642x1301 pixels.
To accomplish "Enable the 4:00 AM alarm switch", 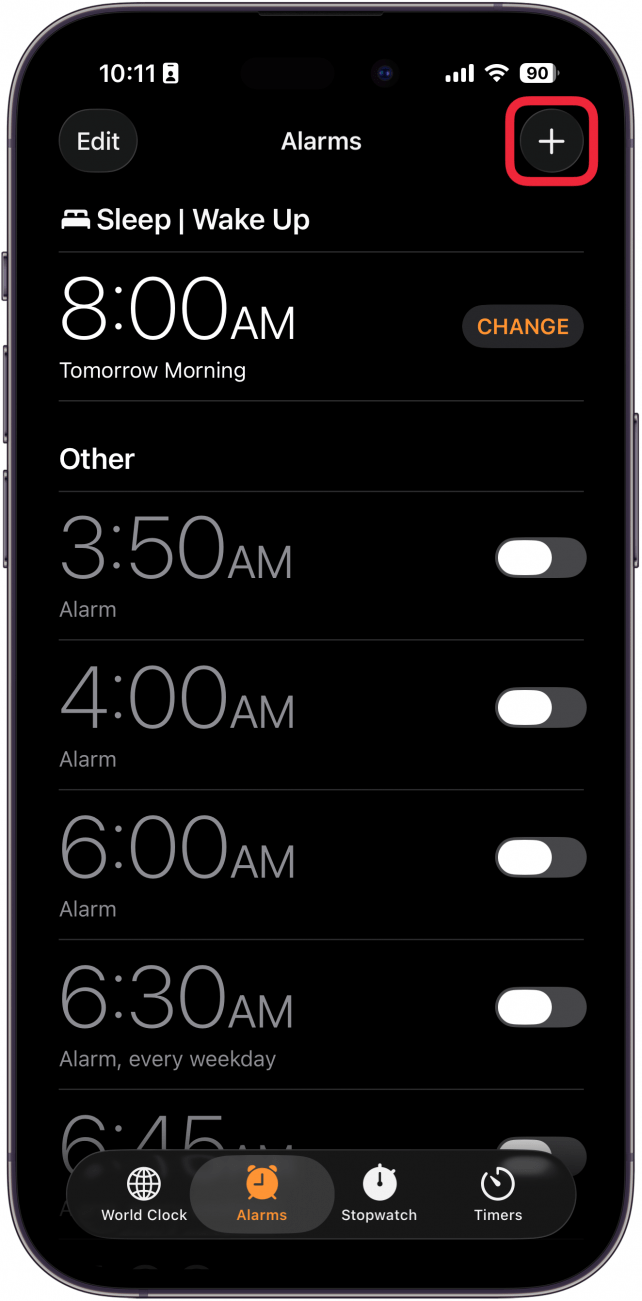I will click(540, 708).
